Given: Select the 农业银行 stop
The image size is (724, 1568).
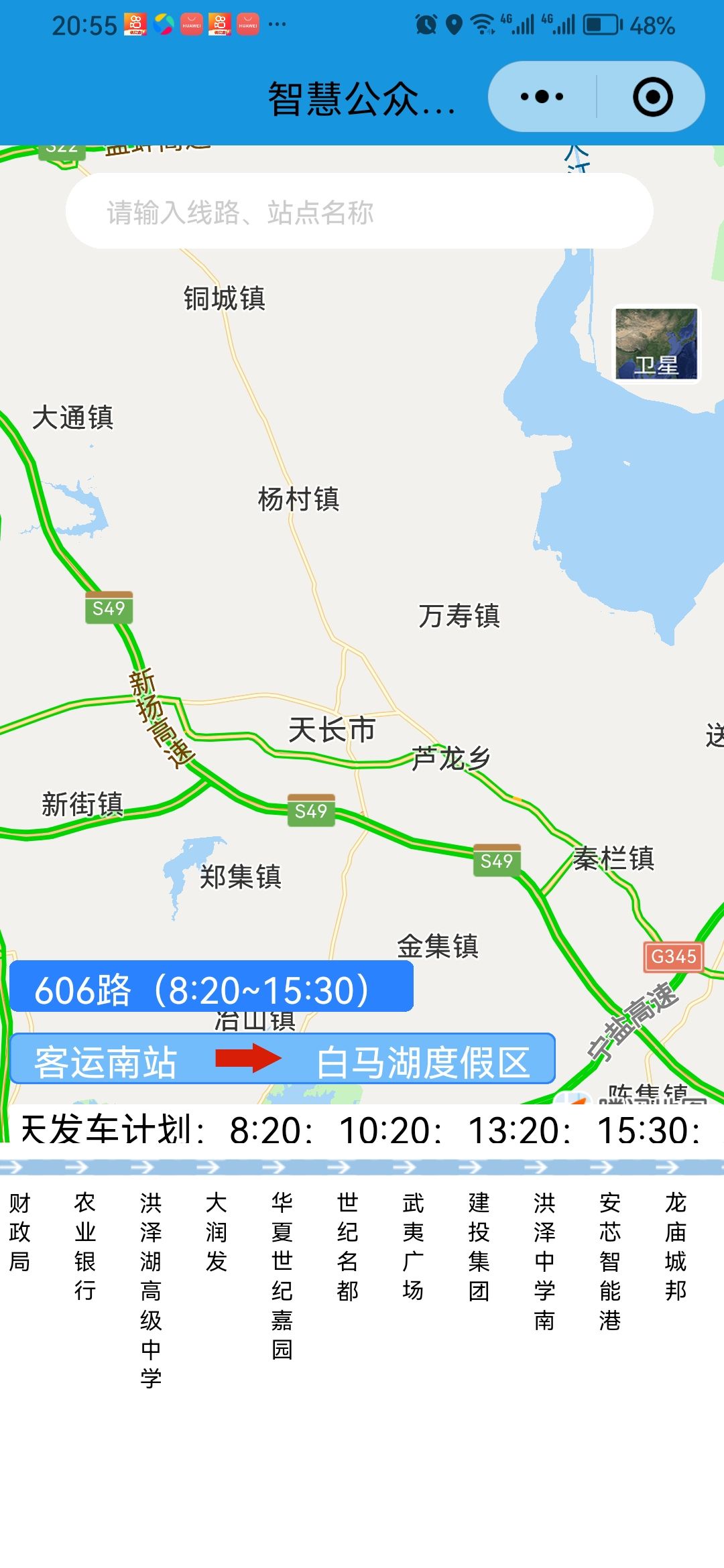Looking at the screenshot, I should click(x=85, y=1246).
